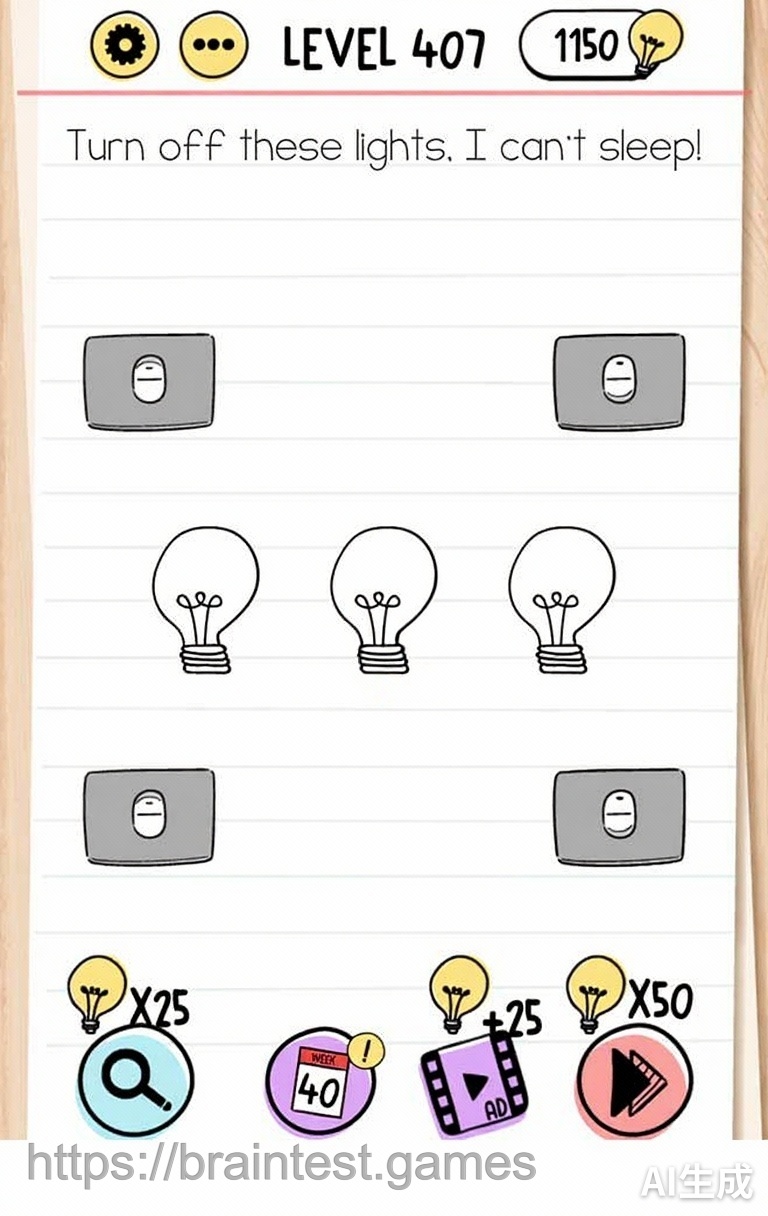Click the LEVEL 407 title

click(383, 45)
